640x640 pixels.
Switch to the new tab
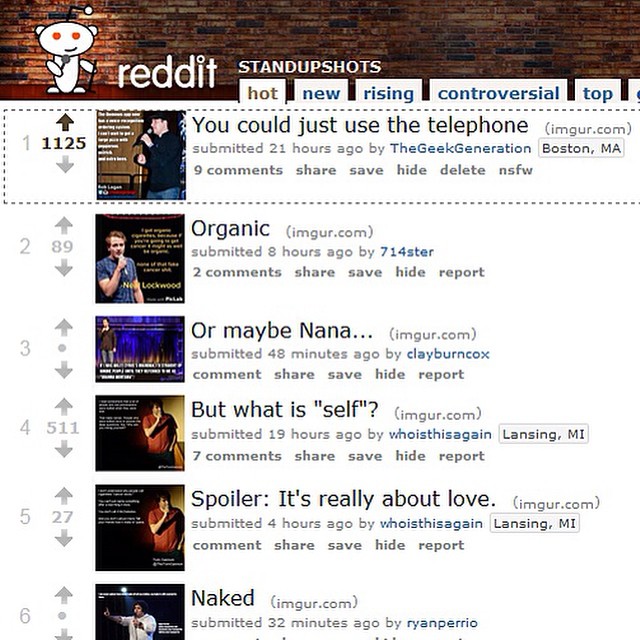tap(321, 94)
